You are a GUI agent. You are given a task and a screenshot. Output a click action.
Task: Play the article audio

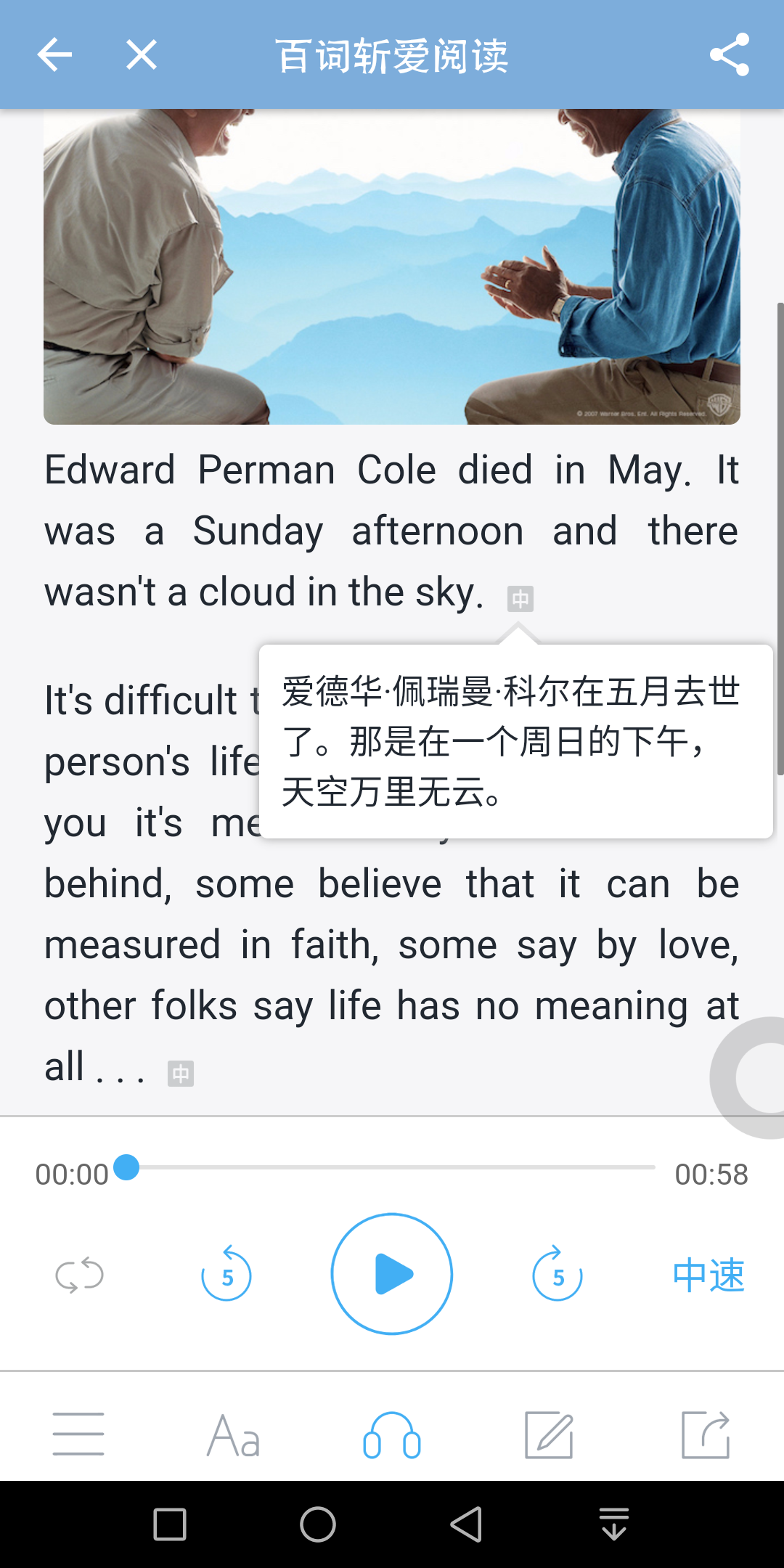[x=392, y=1274]
